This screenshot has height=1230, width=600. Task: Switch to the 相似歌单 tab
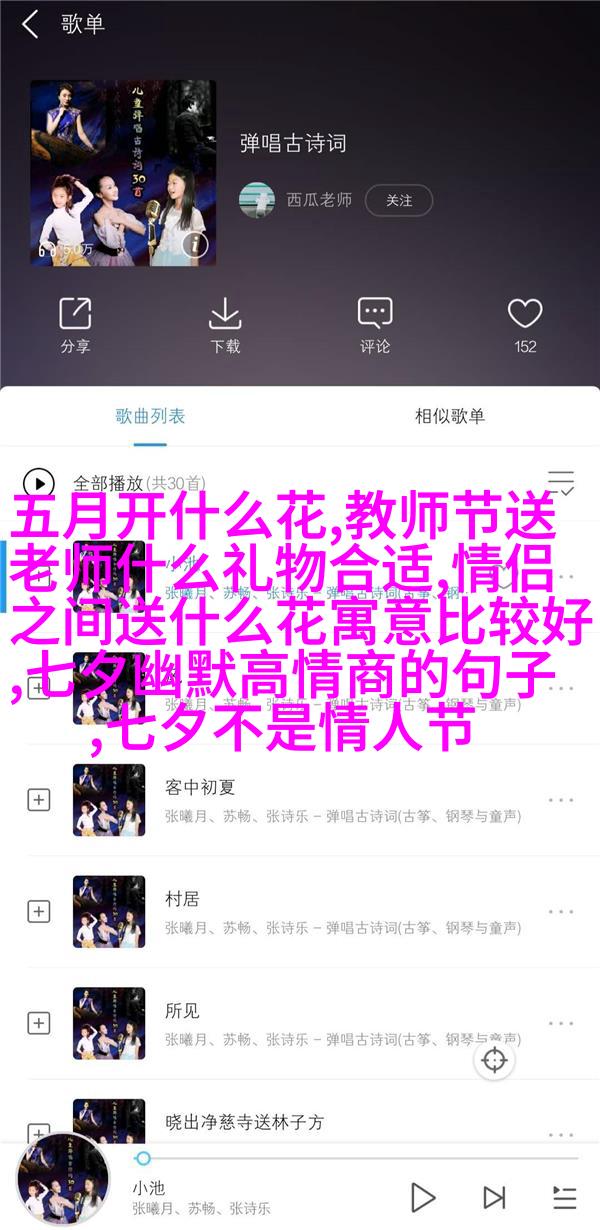click(450, 416)
